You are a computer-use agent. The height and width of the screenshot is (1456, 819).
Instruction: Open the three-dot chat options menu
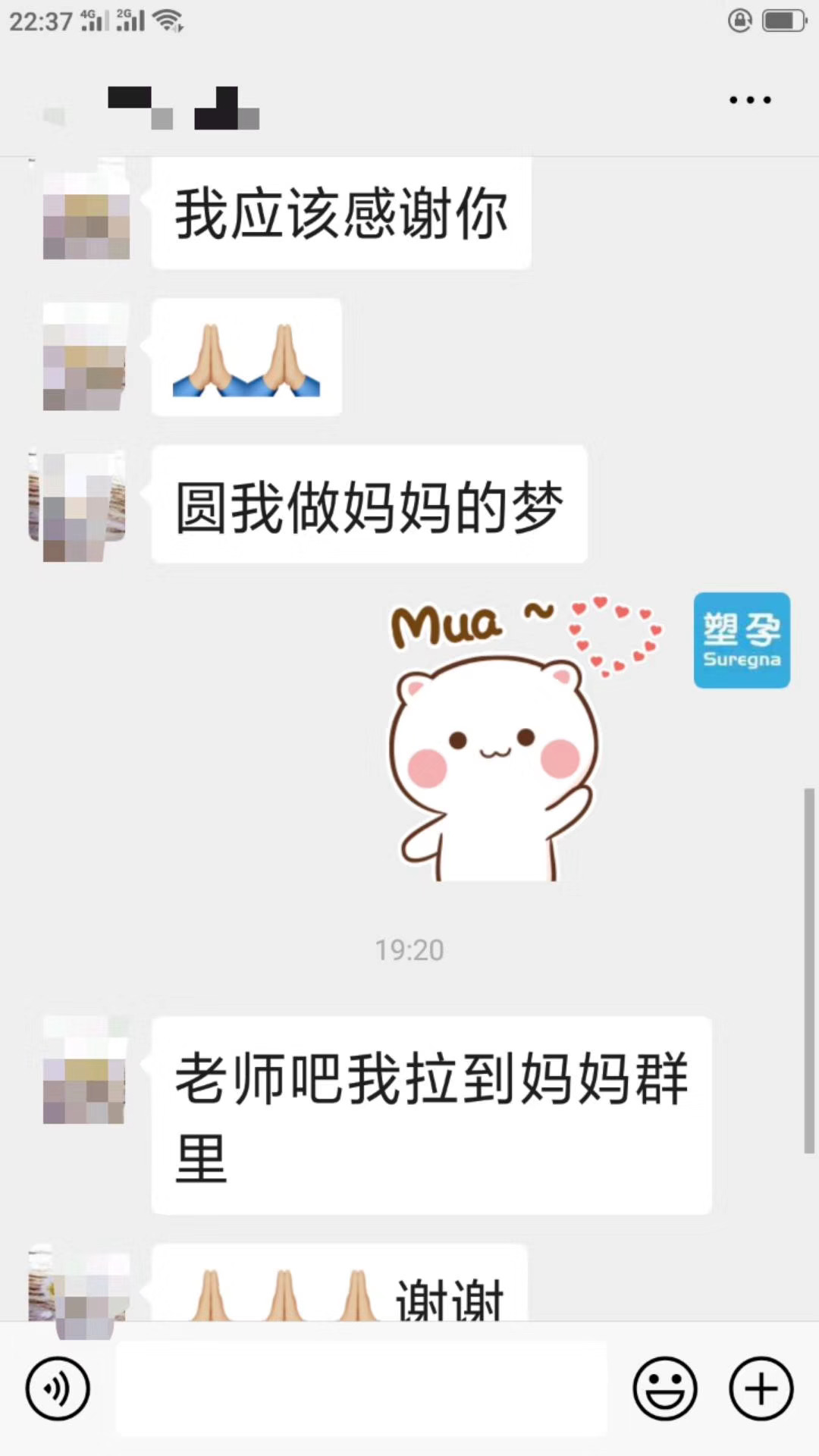[749, 100]
